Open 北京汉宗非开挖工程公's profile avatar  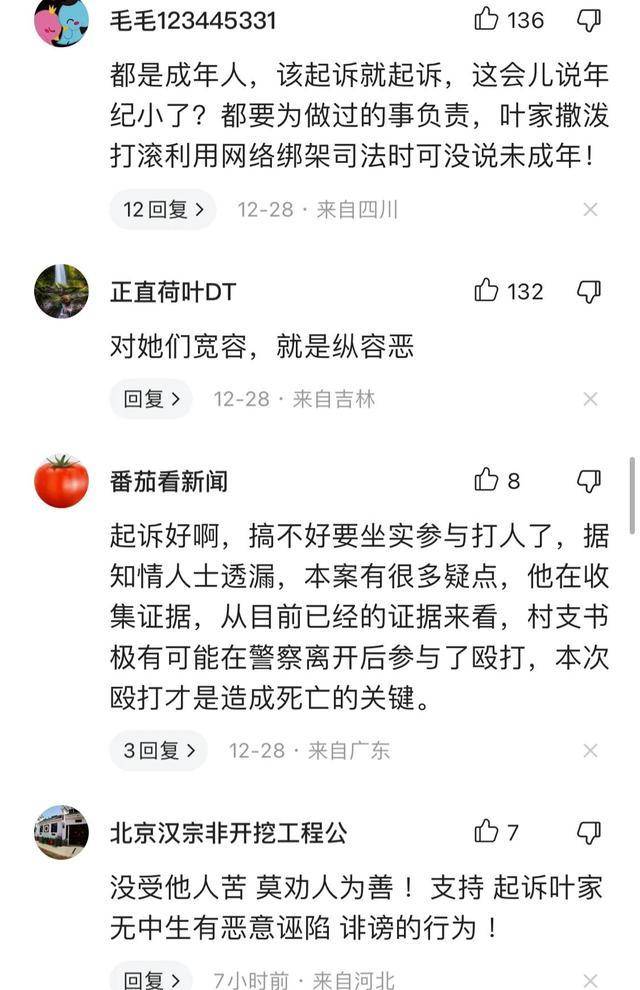point(61,832)
